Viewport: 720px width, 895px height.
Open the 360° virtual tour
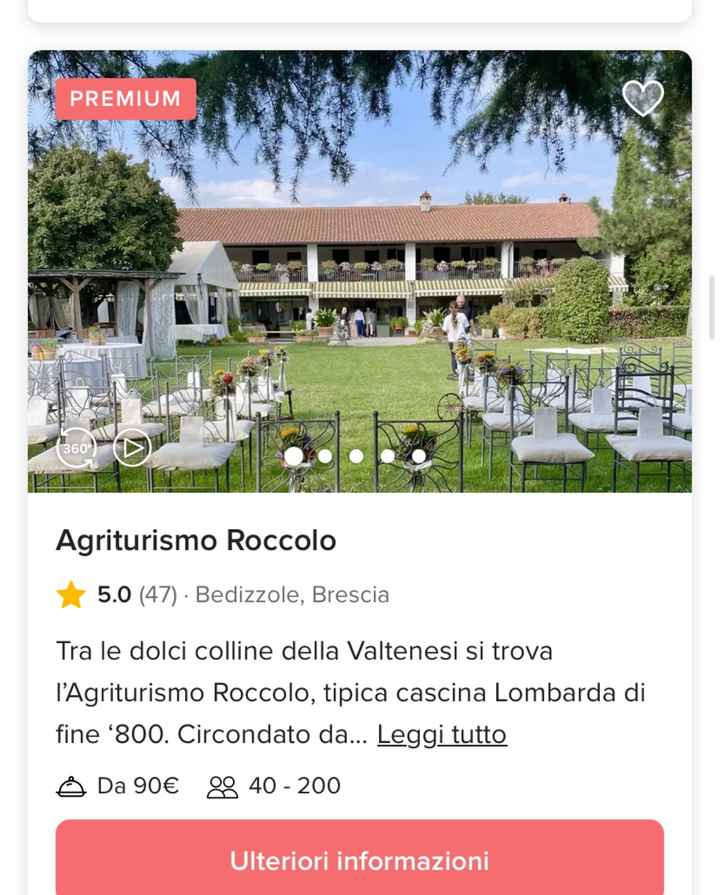(x=76, y=447)
